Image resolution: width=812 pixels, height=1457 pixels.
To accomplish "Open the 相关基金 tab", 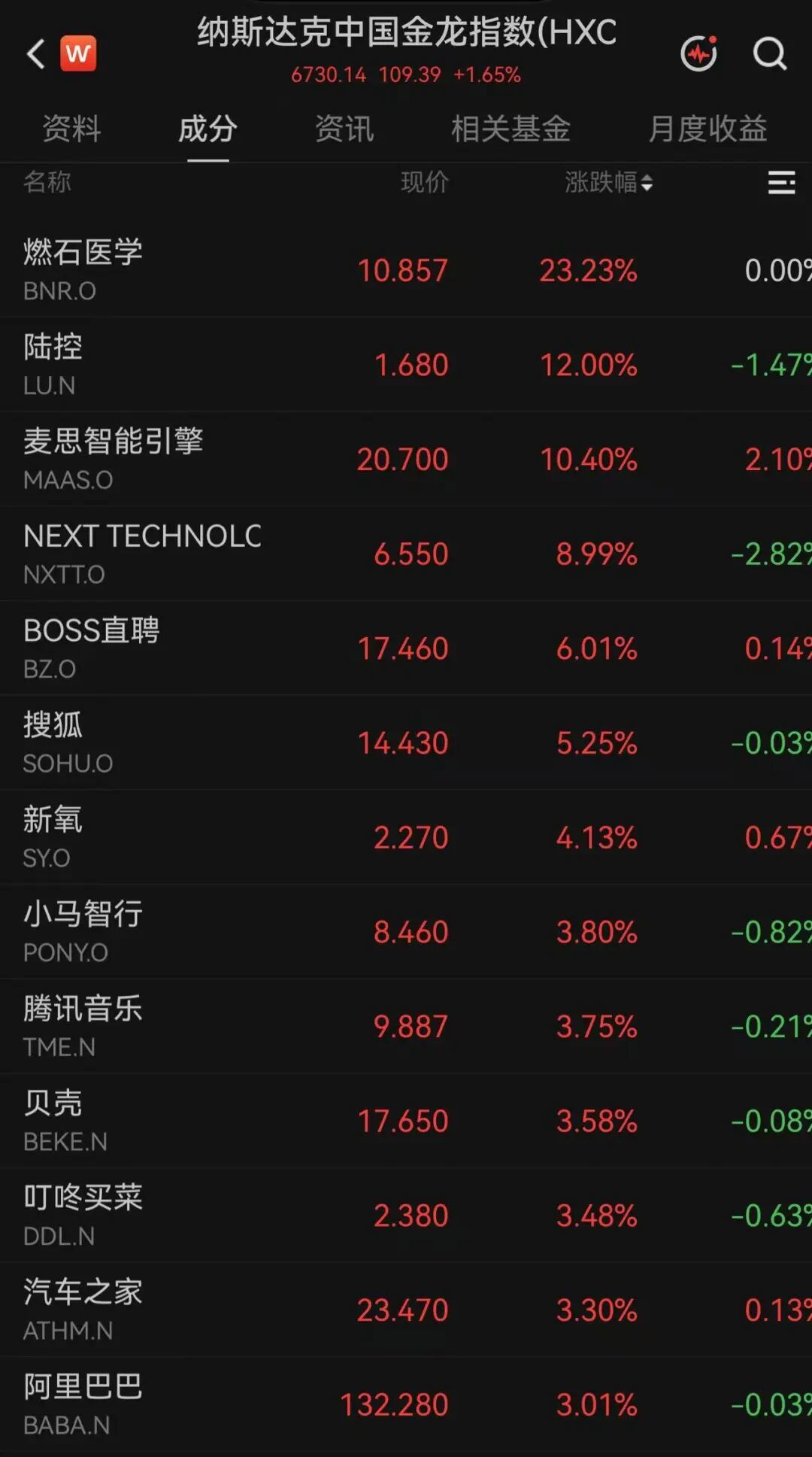I will tap(511, 129).
